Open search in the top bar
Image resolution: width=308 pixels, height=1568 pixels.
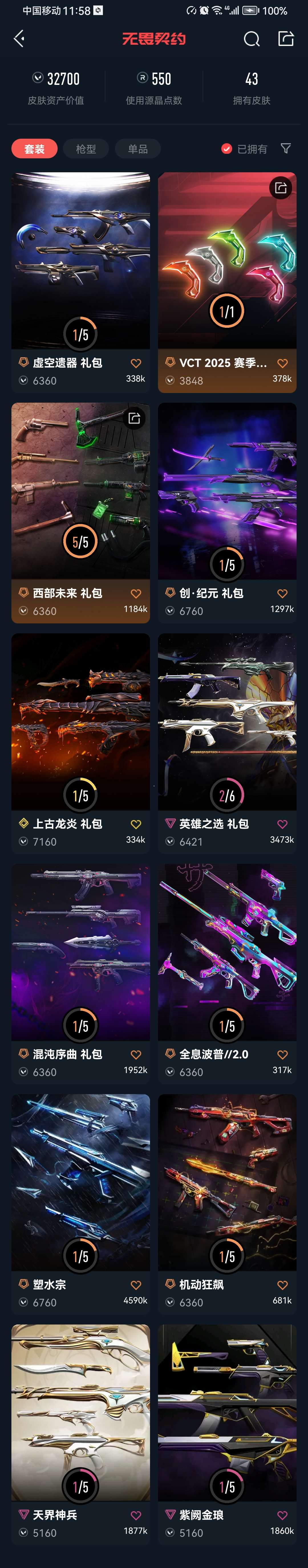pos(251,39)
